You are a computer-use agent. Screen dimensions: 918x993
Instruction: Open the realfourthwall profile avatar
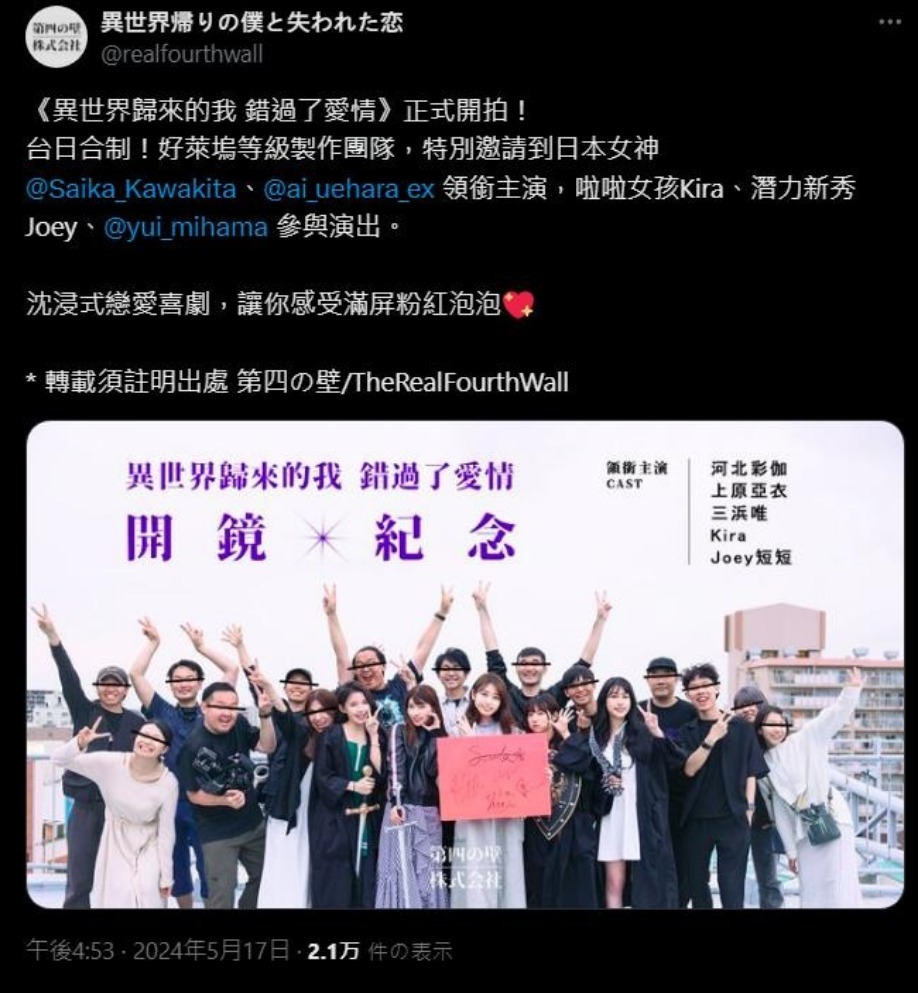tap(56, 37)
